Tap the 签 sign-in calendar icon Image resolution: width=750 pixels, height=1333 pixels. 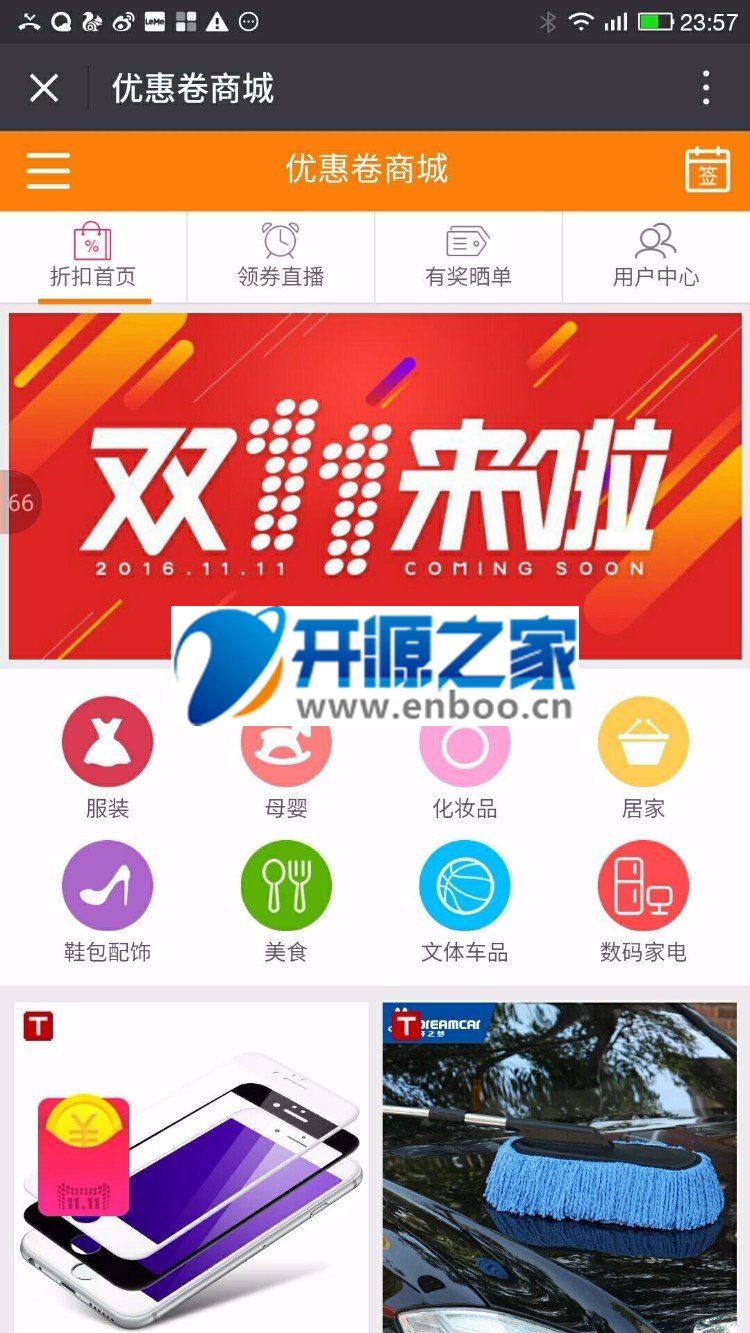coord(708,170)
